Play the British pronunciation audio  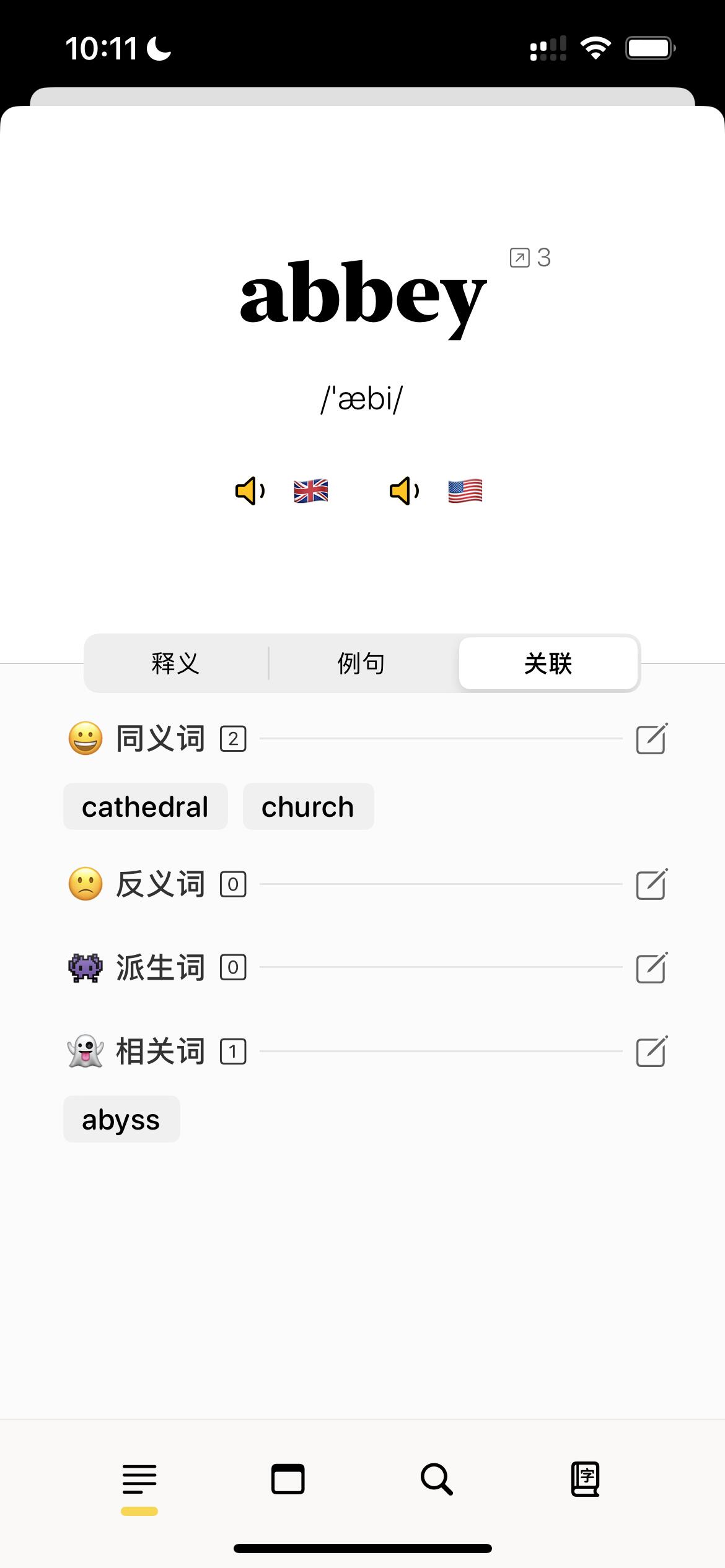click(x=250, y=491)
